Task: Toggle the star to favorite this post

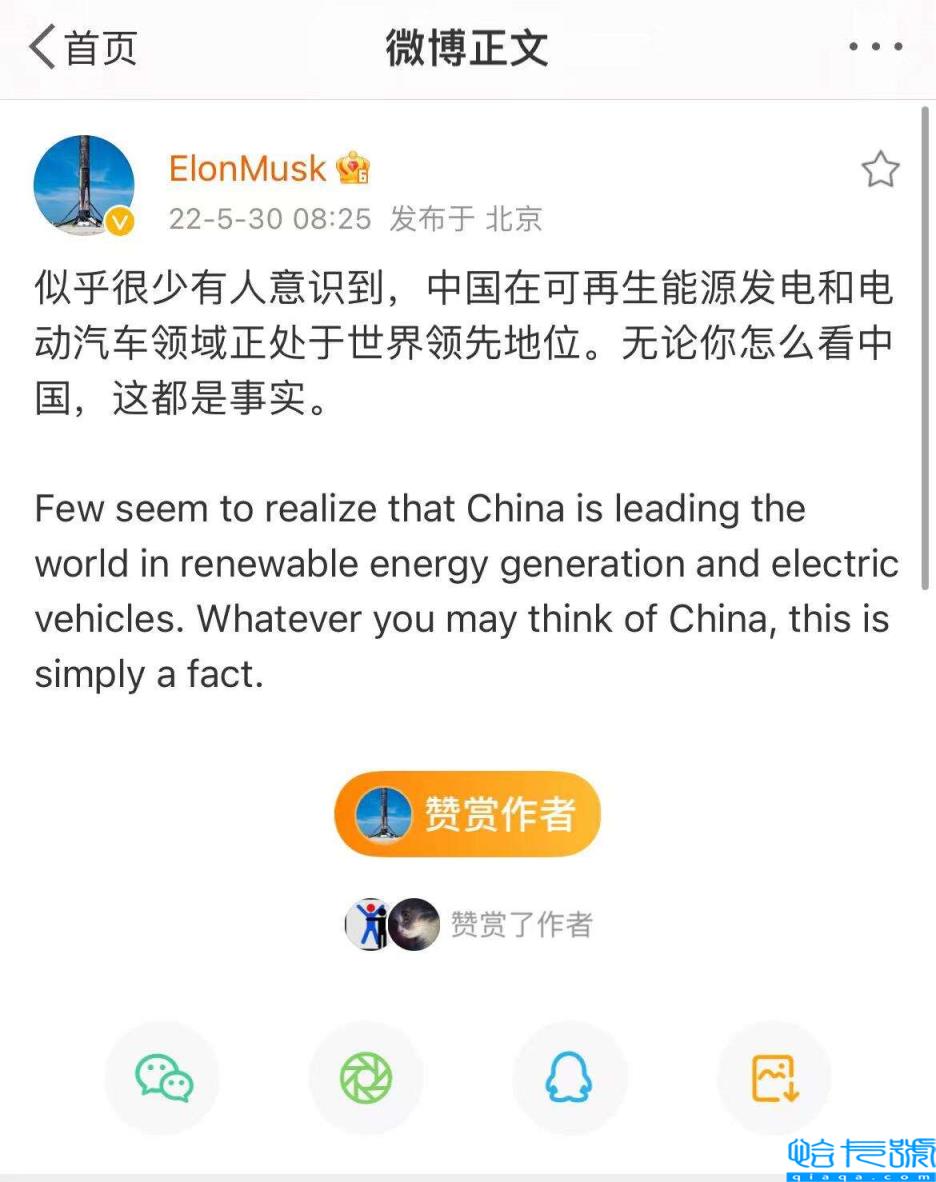Action: [x=881, y=169]
